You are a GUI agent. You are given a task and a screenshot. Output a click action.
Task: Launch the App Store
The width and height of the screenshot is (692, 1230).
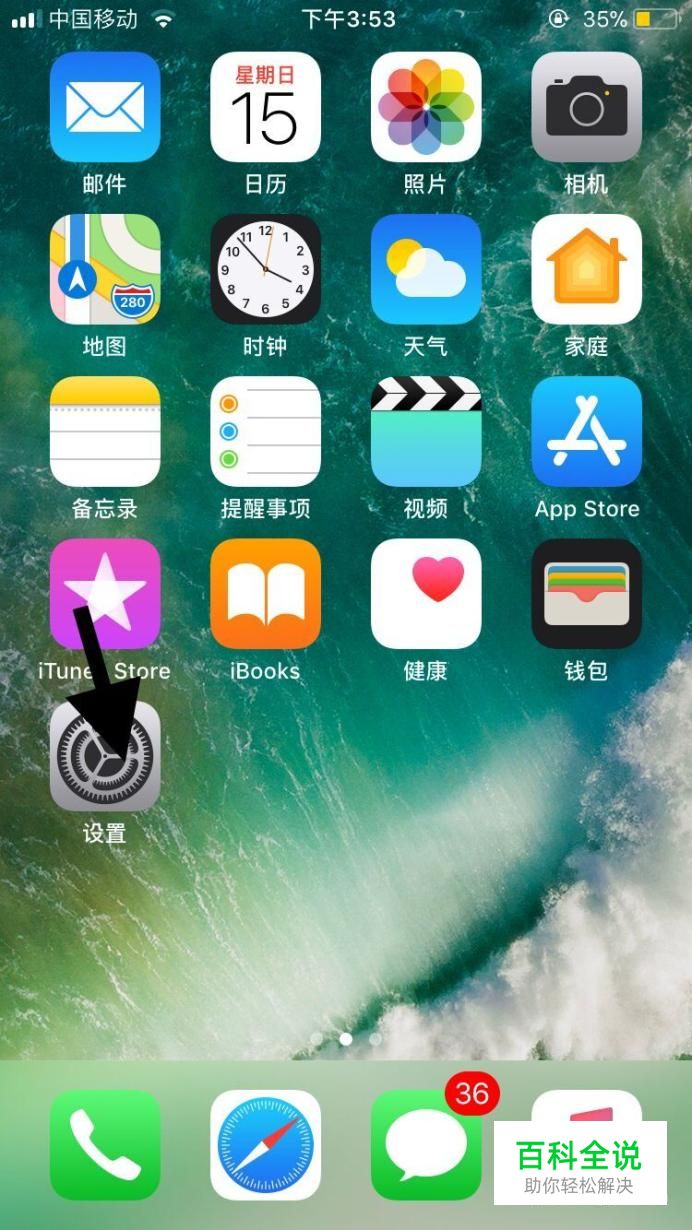point(586,431)
